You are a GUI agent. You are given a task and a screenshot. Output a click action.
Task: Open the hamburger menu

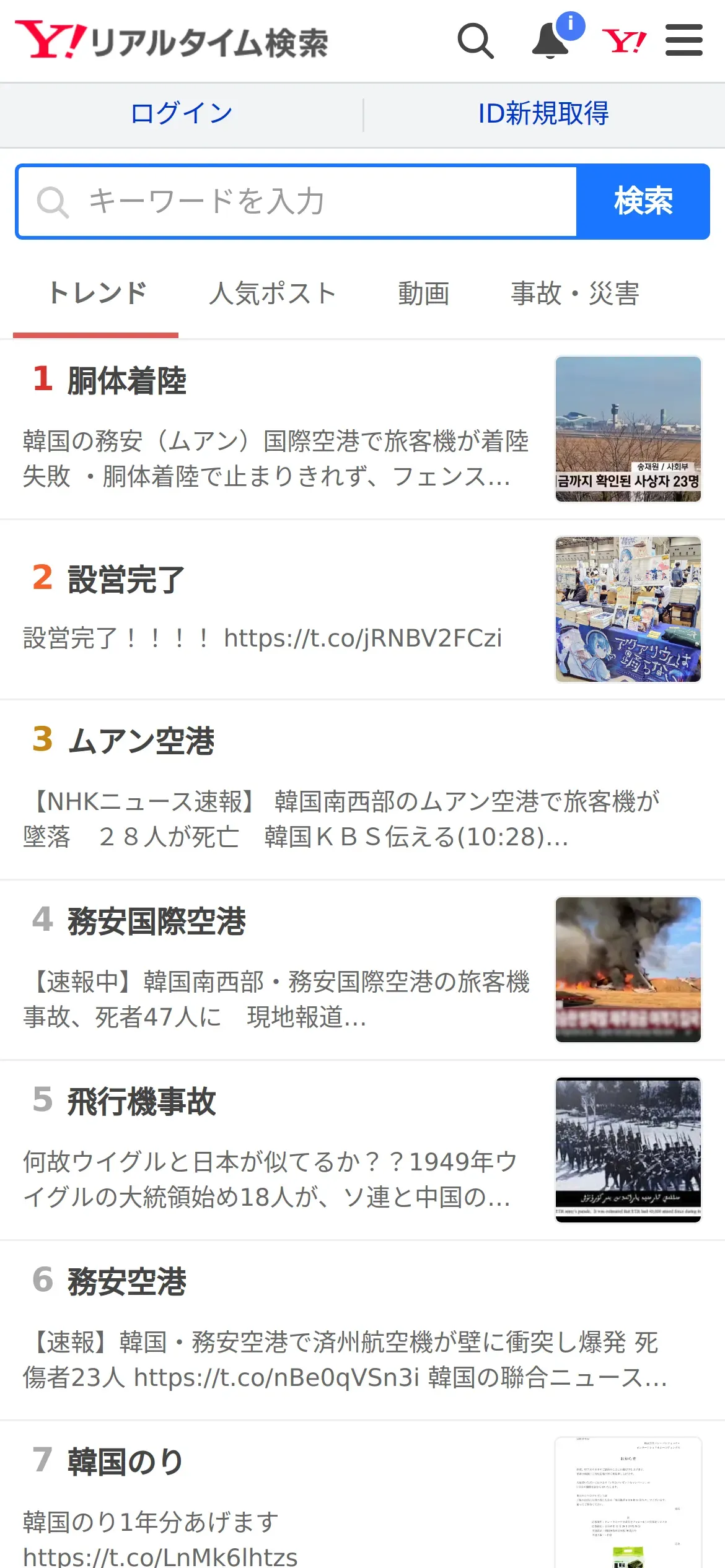click(683, 41)
